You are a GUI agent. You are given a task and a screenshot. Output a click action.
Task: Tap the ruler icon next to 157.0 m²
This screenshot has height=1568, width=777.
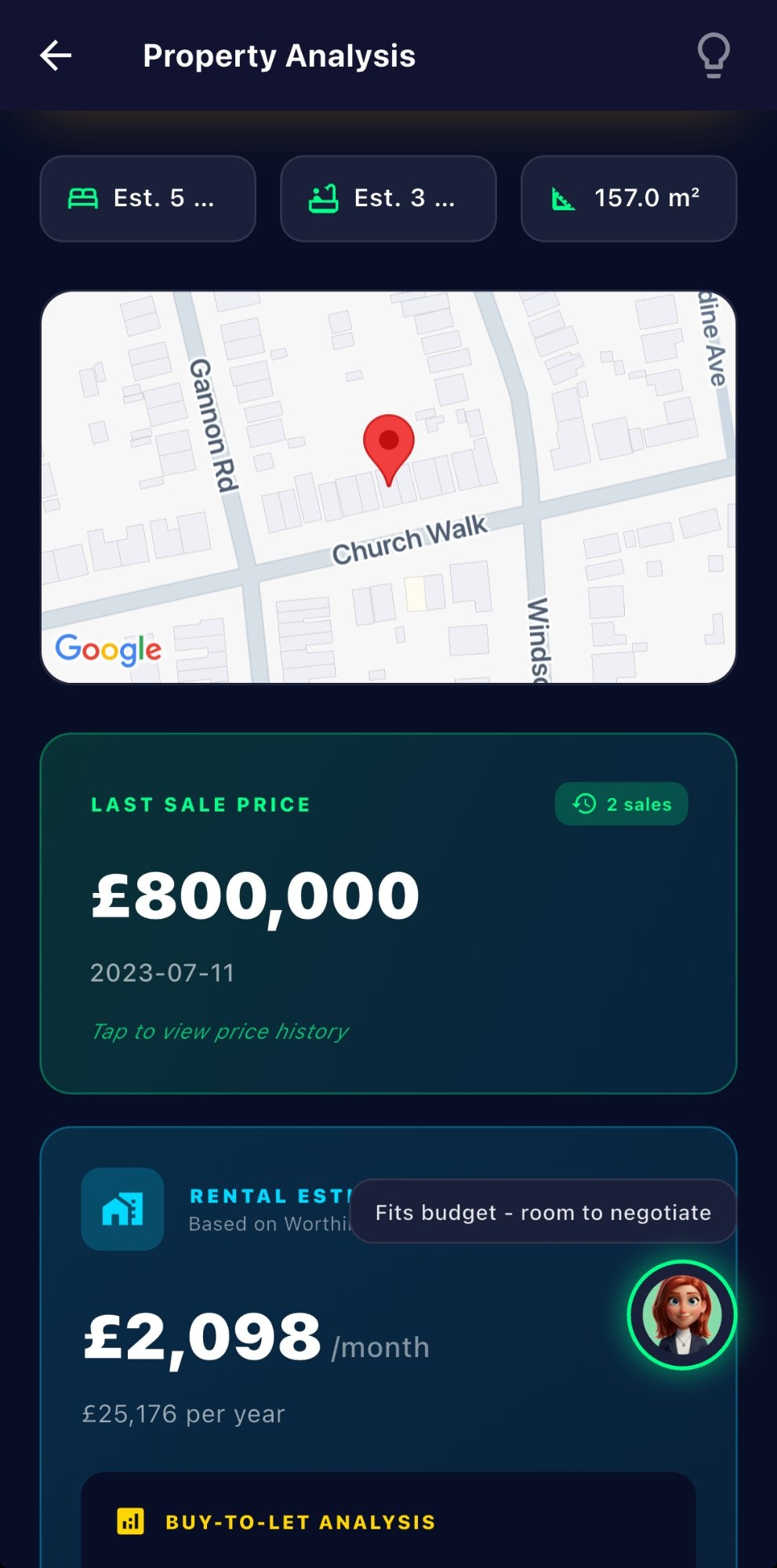(x=562, y=198)
